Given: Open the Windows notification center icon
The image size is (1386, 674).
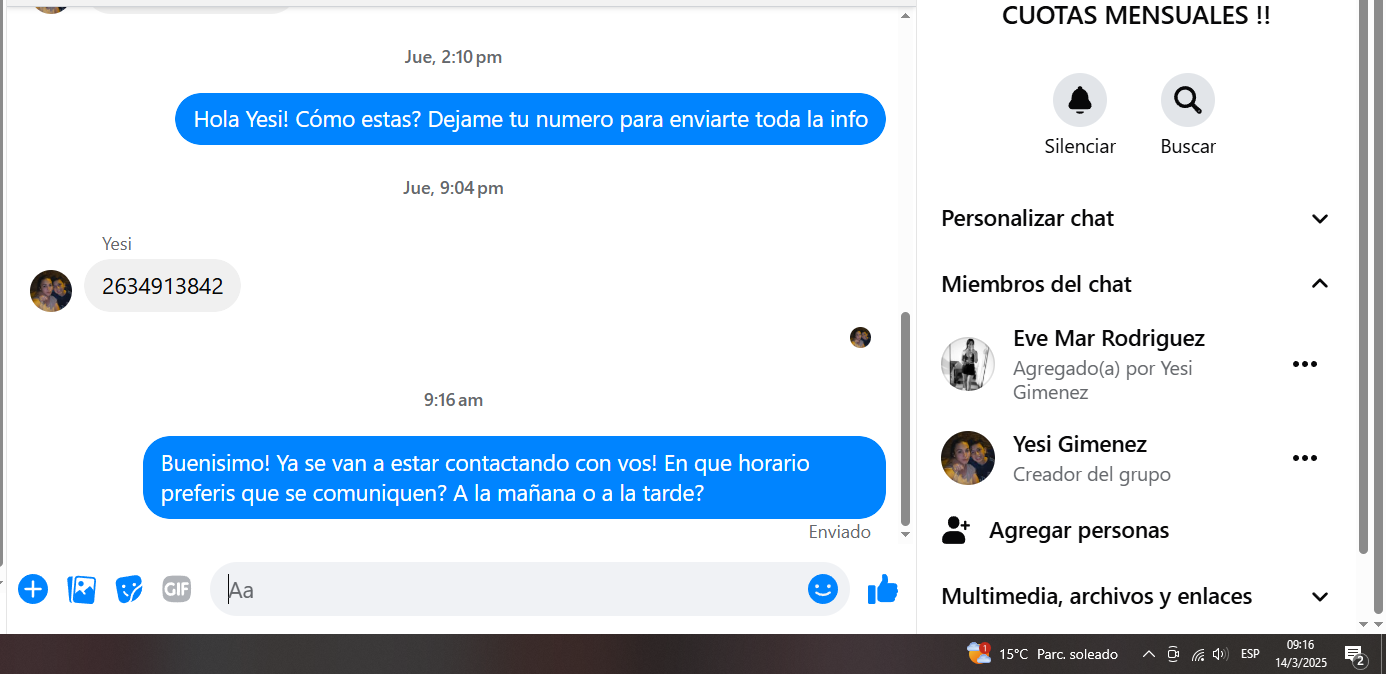Looking at the screenshot, I should point(1355,655).
